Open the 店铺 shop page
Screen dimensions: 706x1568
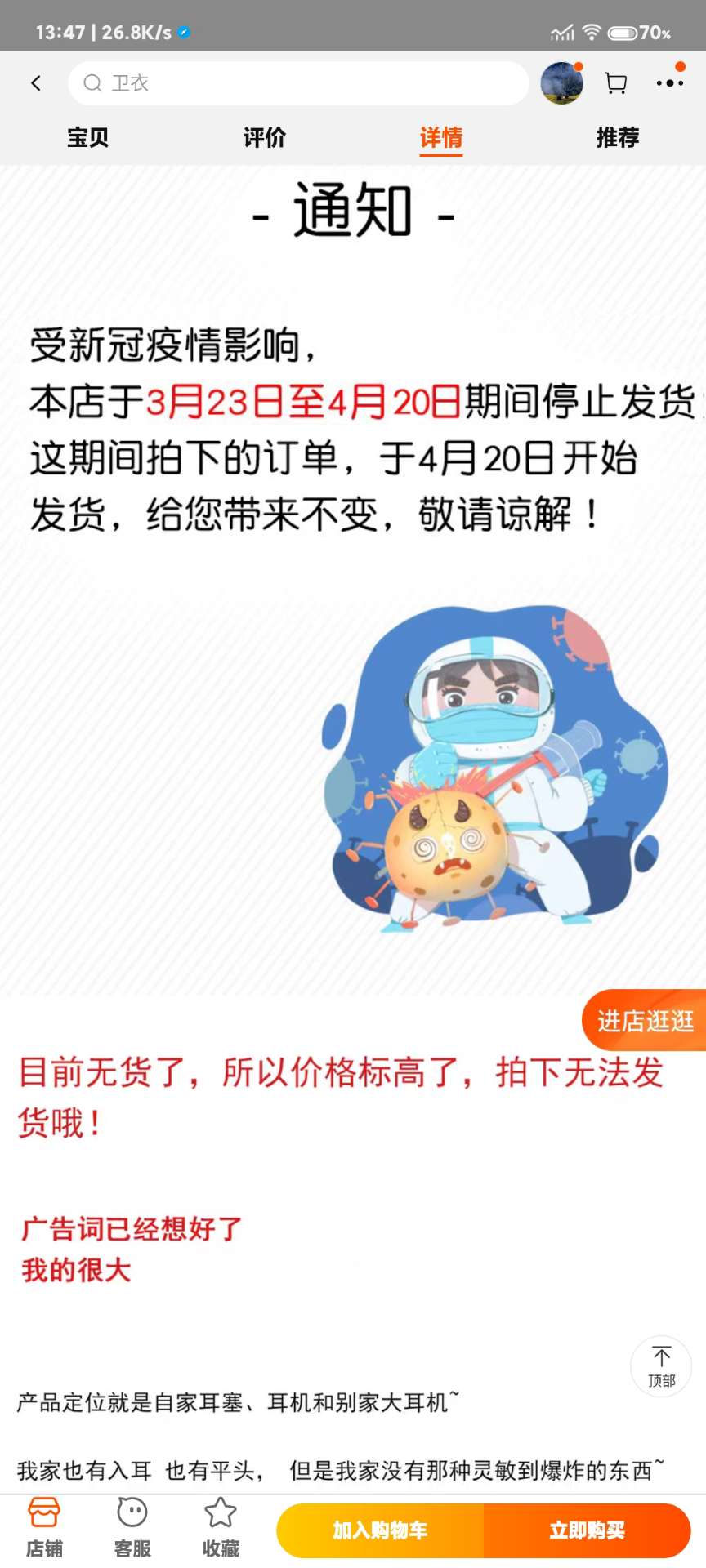(44, 1529)
